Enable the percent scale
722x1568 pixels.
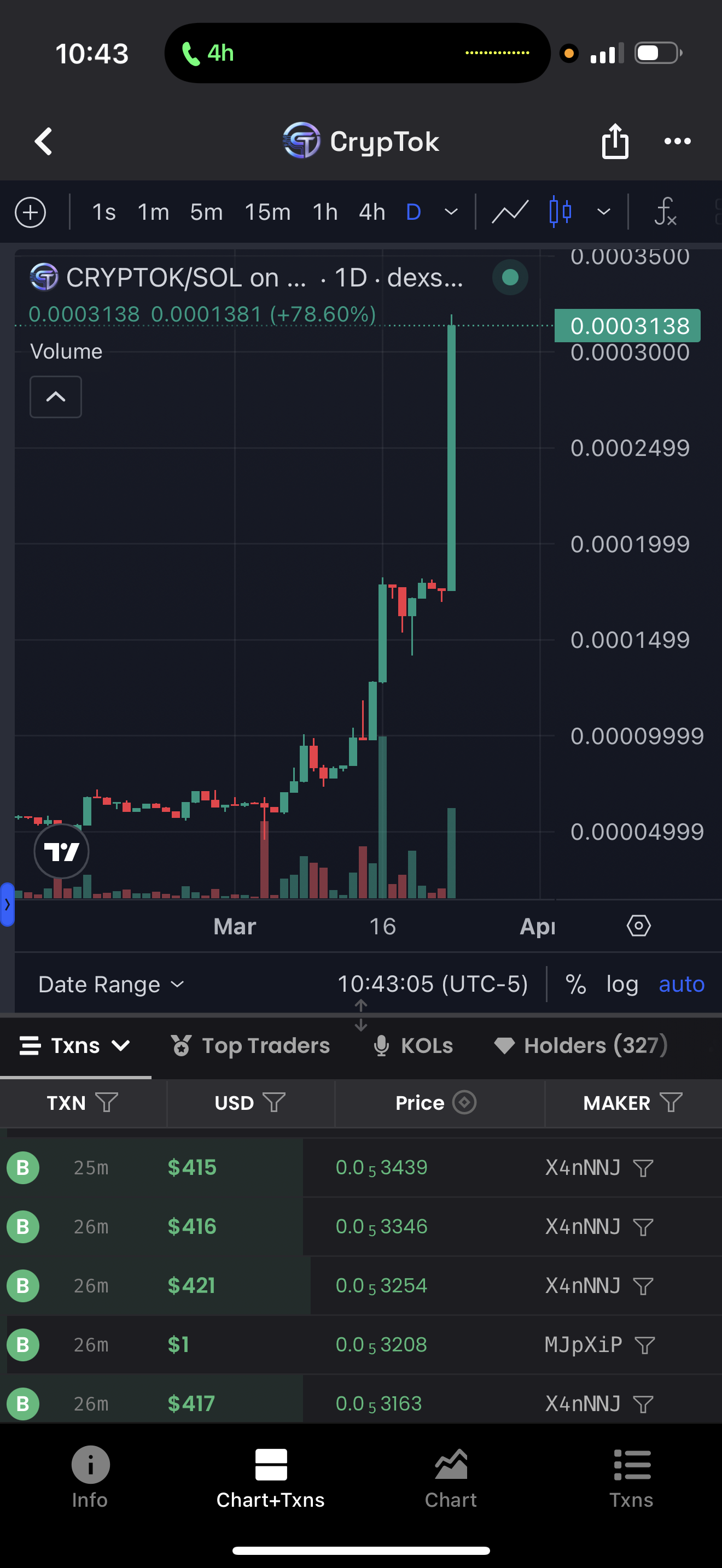[575, 984]
